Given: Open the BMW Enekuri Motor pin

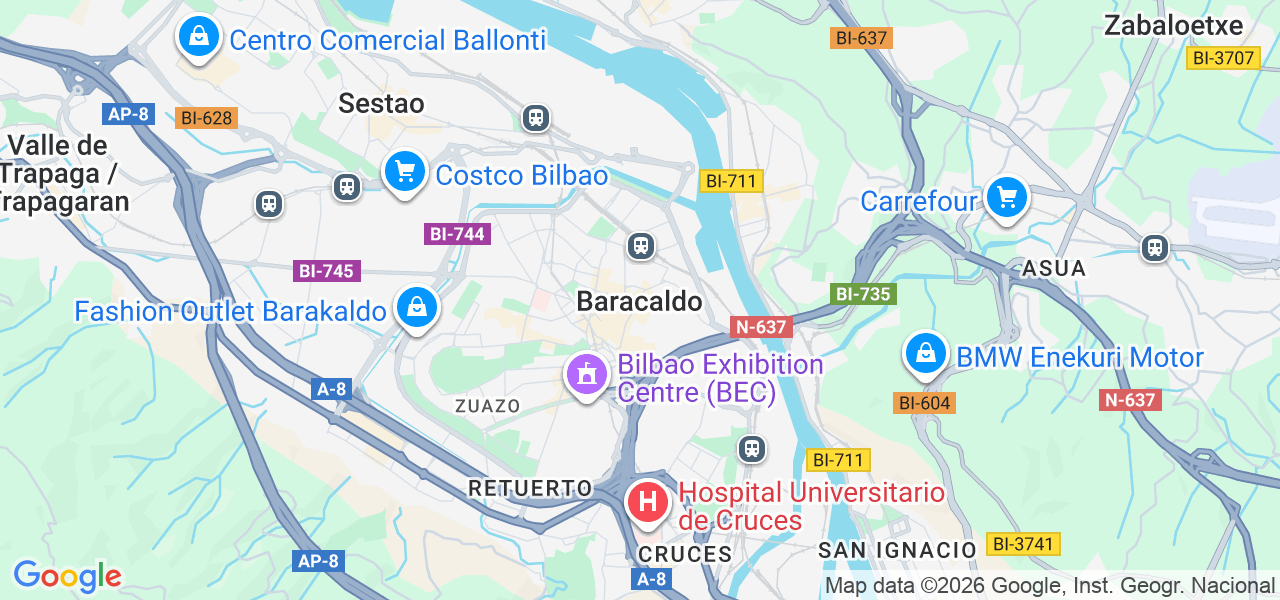Looking at the screenshot, I should click(x=926, y=354).
